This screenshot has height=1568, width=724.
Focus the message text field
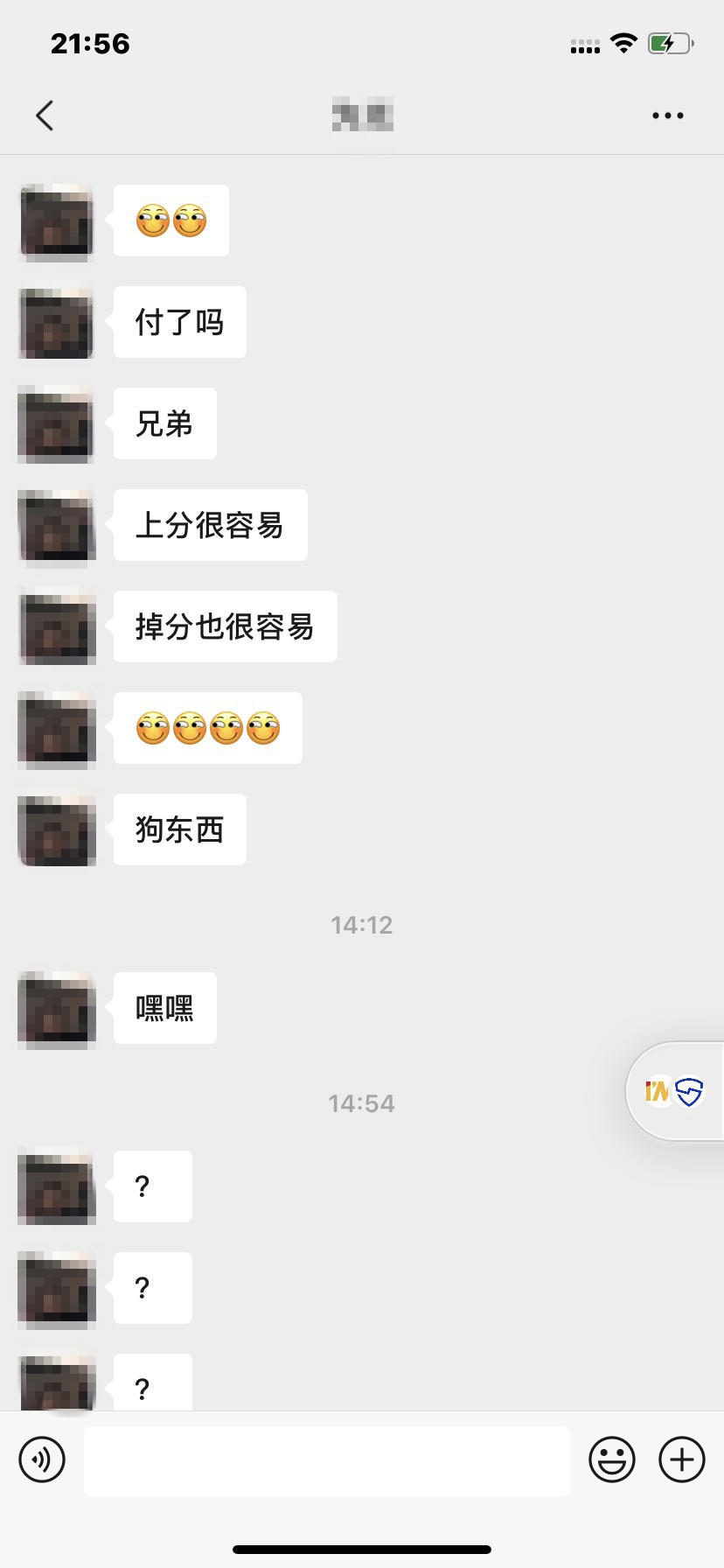326,1460
